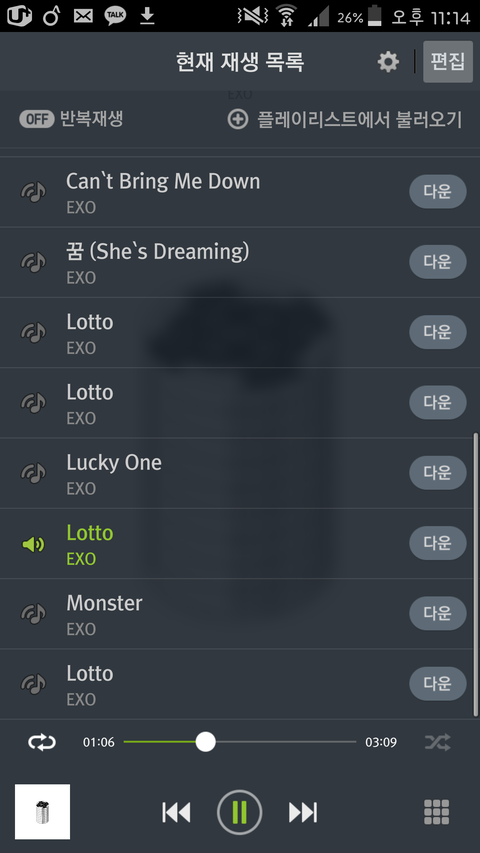Tap the 편집 edit button
The image size is (480, 853).
pos(448,61)
